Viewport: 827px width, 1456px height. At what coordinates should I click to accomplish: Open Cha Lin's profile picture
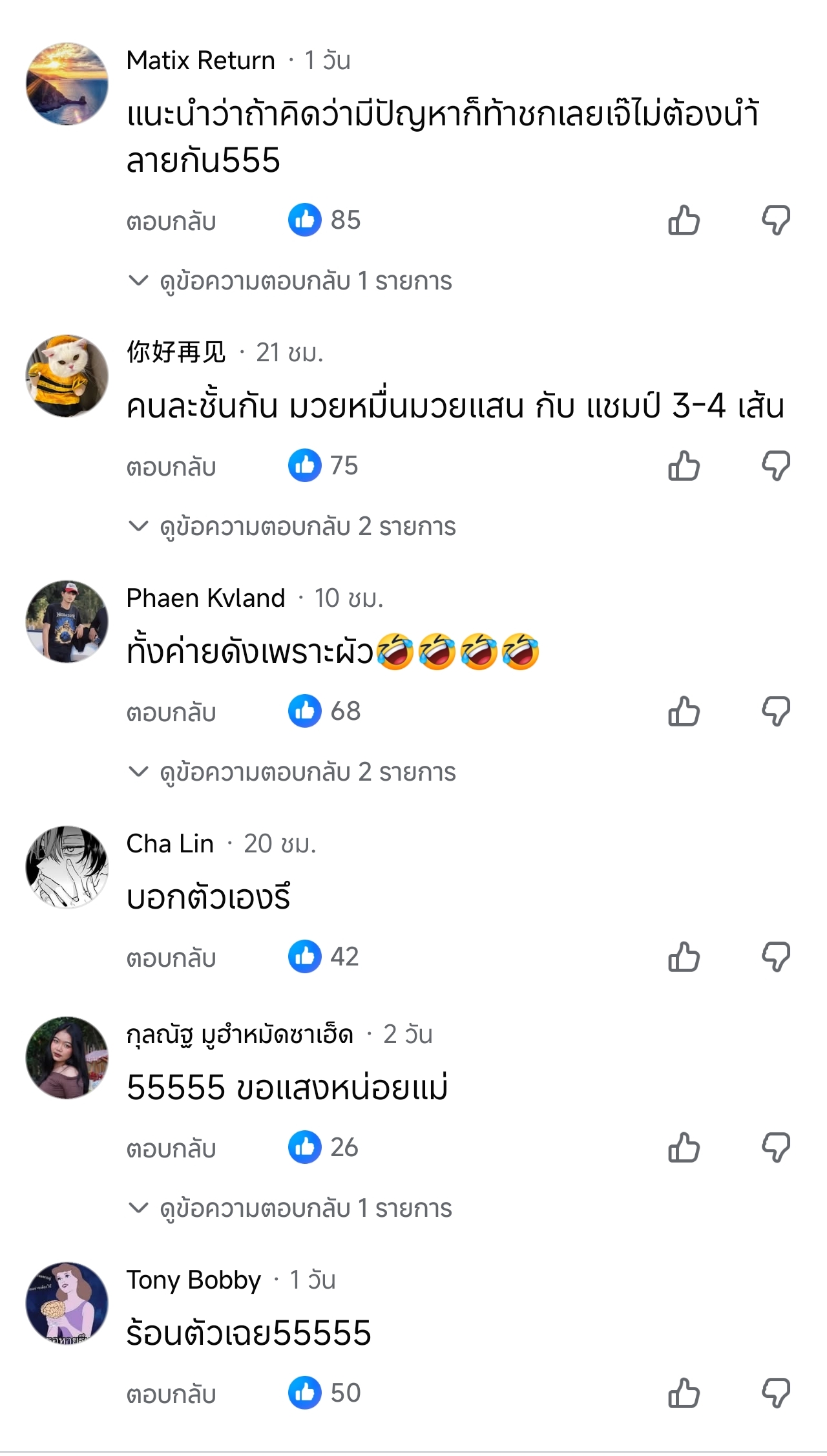67,867
